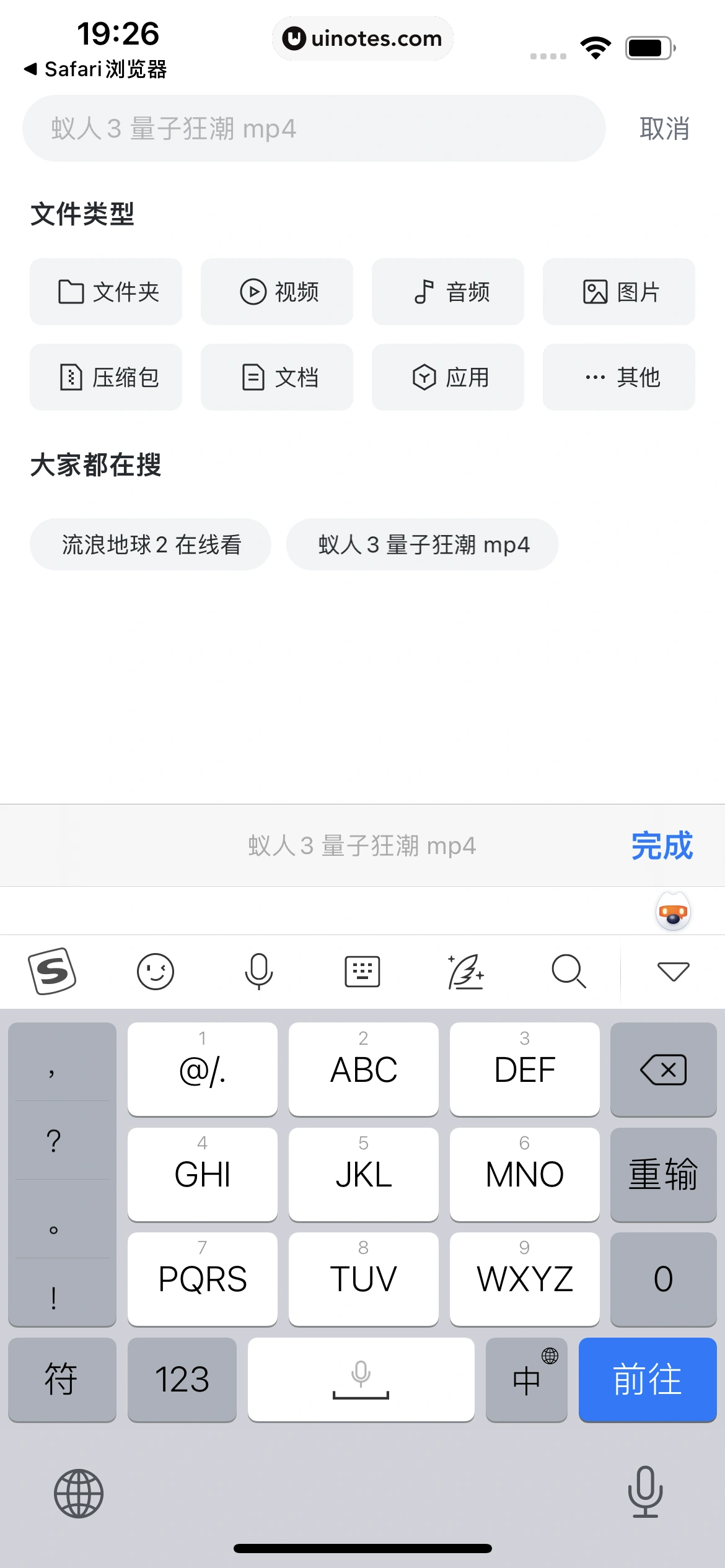Open the 其他 file type option
Image resolution: width=725 pixels, height=1568 pixels.
pyautogui.click(x=619, y=377)
